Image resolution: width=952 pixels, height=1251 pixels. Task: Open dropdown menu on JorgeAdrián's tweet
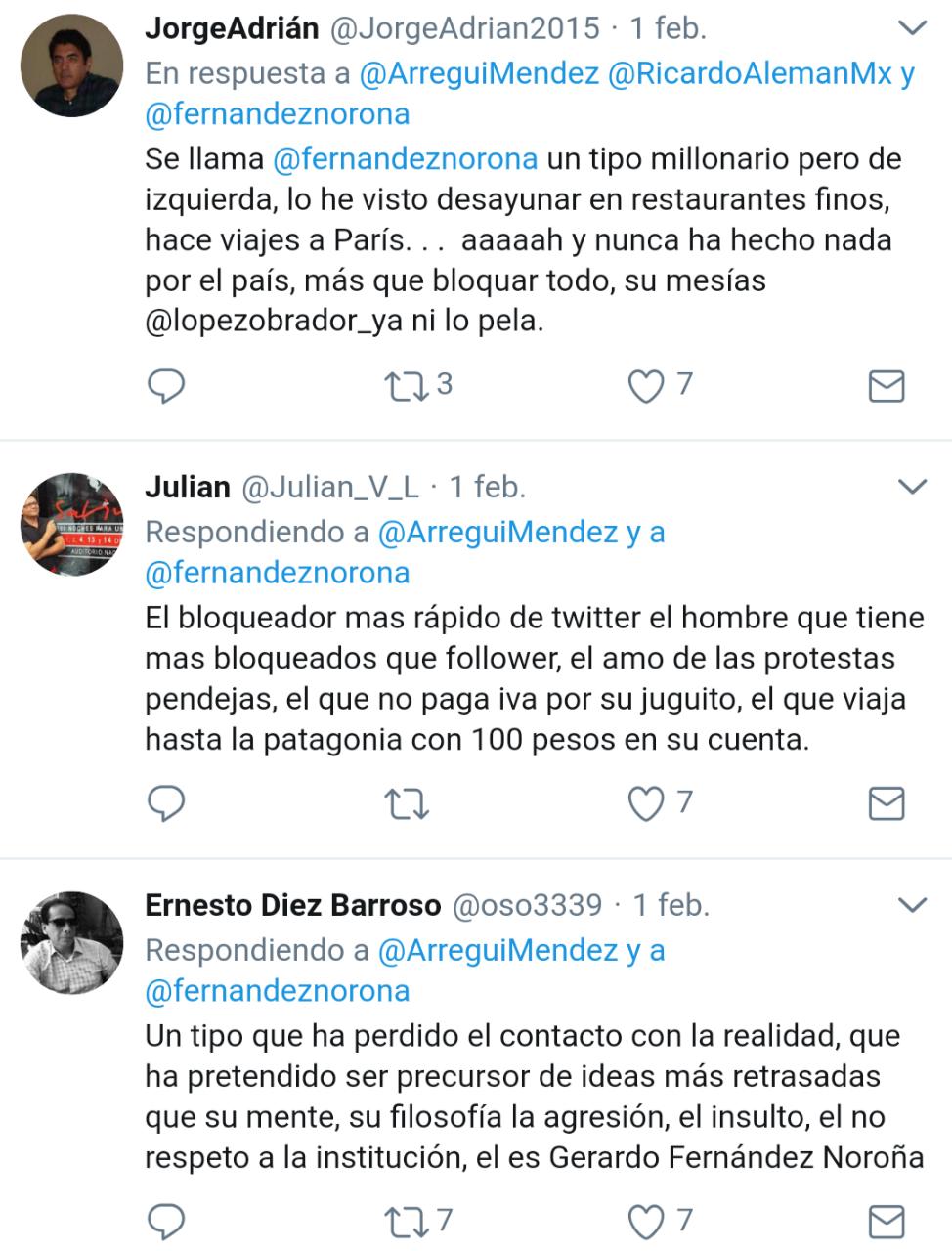911,29
